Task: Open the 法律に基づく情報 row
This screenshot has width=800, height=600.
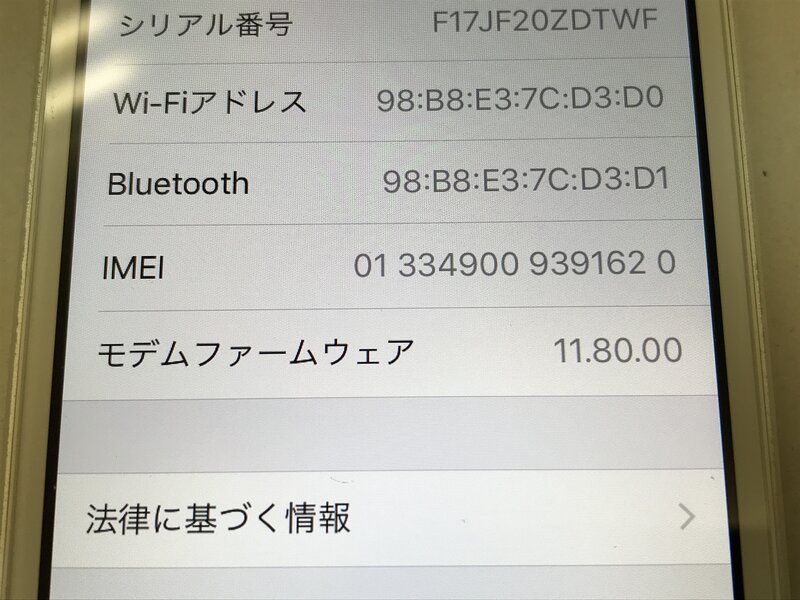Action: [390, 518]
